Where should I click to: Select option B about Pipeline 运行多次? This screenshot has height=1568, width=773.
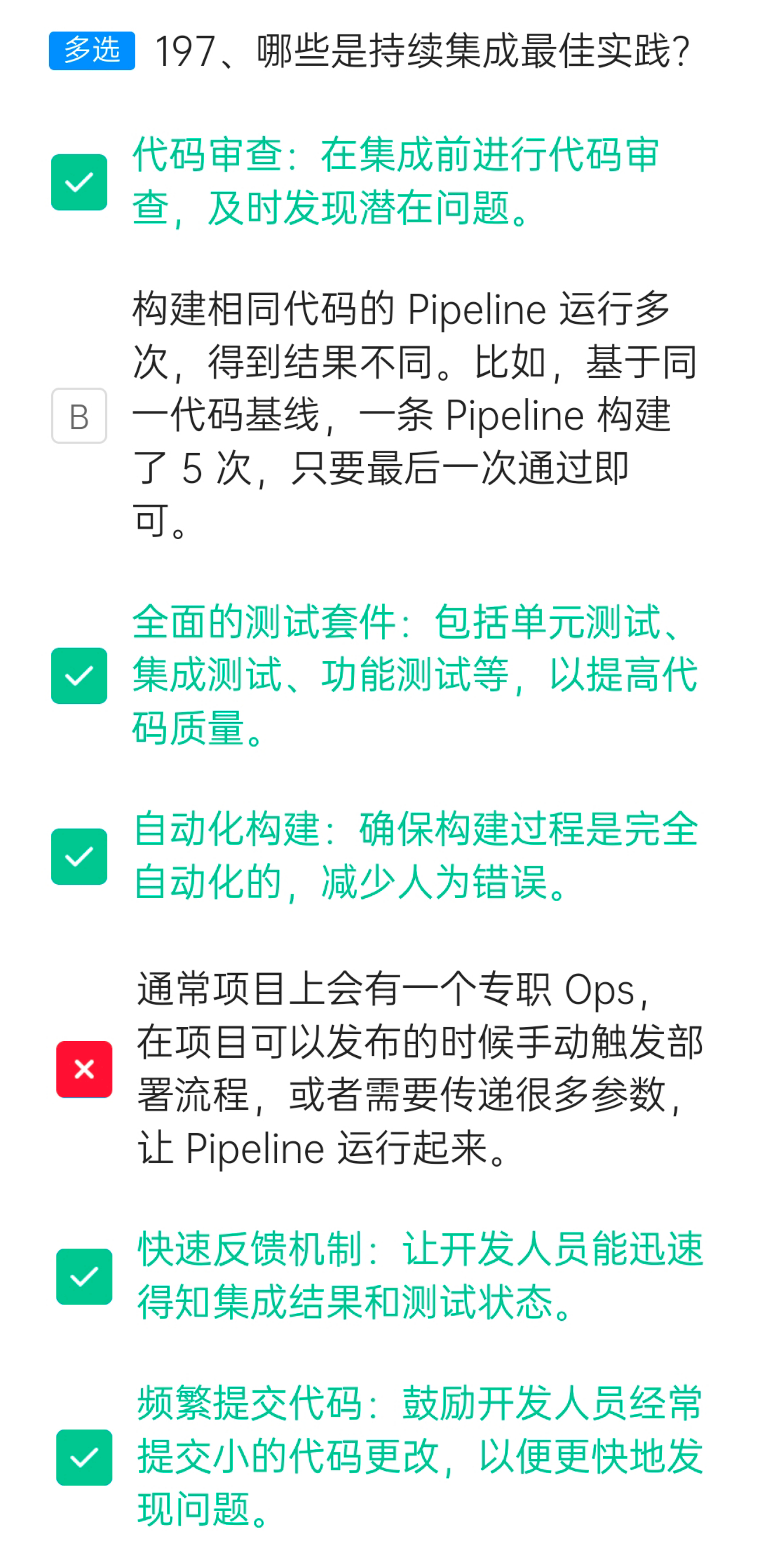click(x=79, y=416)
